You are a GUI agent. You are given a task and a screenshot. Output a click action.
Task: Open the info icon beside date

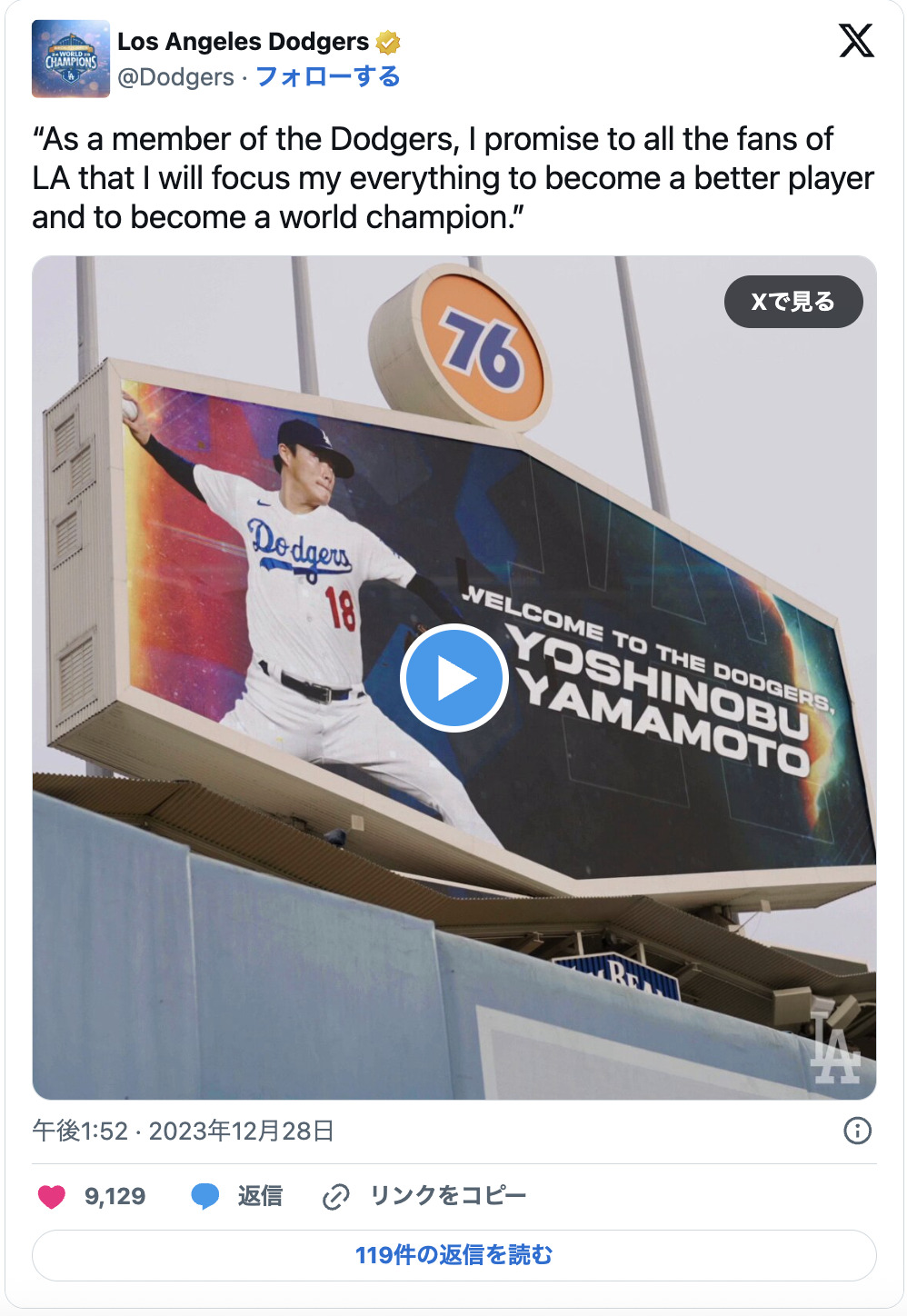click(x=857, y=1131)
